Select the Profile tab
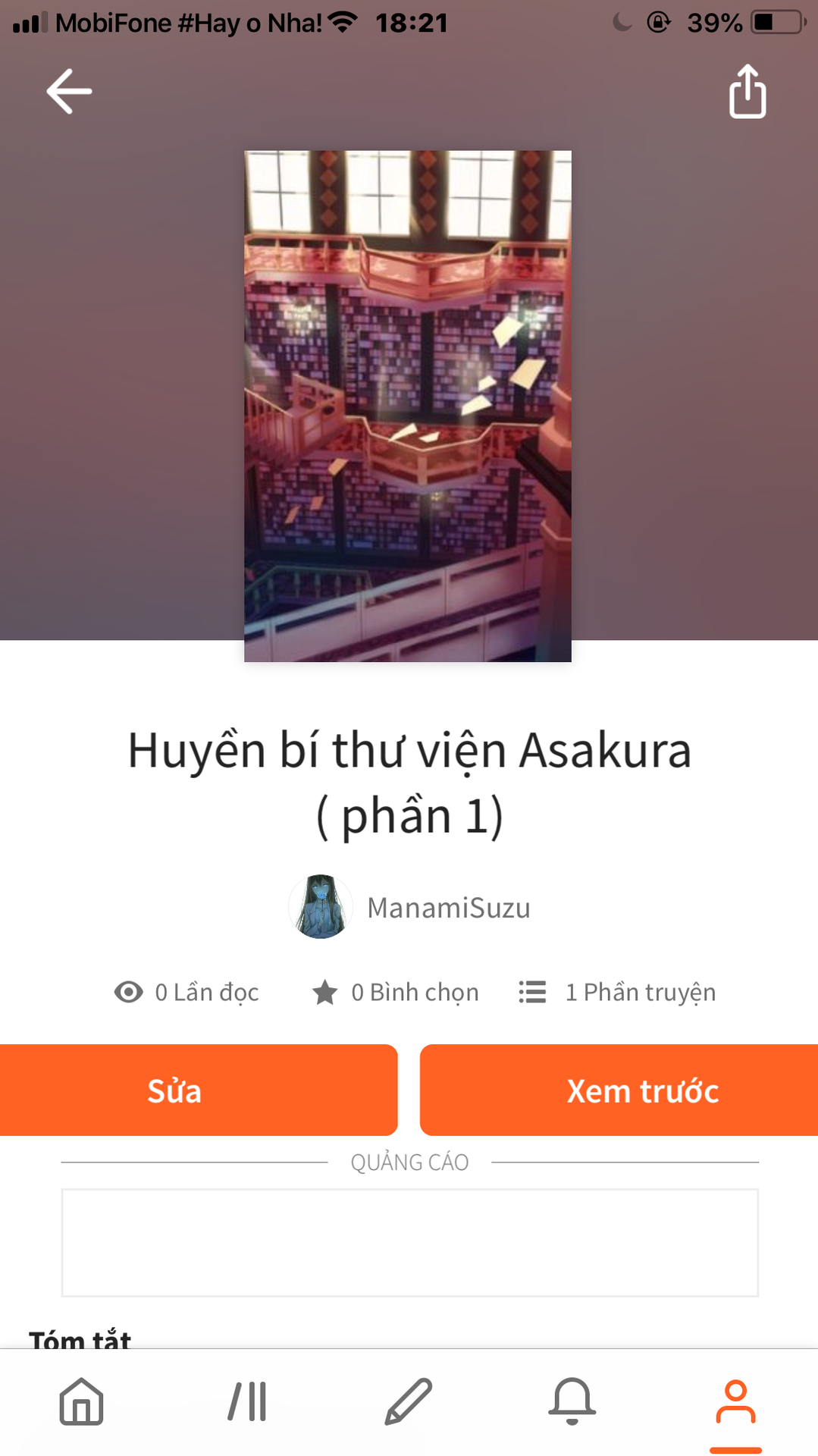 point(735,1401)
